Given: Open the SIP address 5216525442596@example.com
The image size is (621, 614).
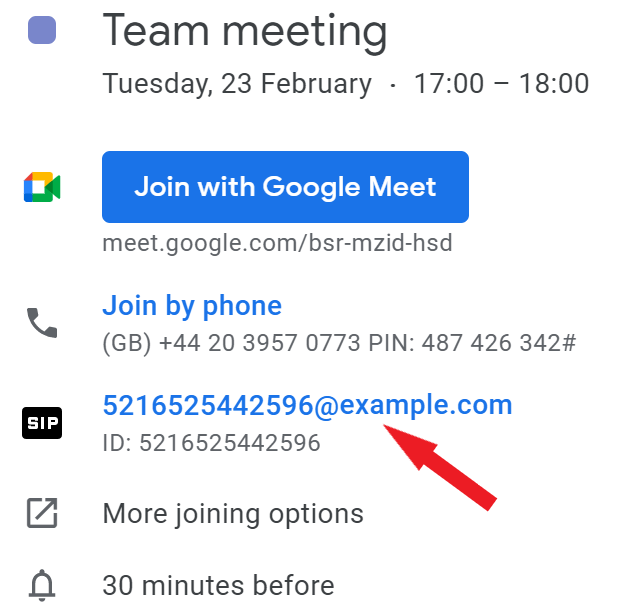Looking at the screenshot, I should [307, 405].
